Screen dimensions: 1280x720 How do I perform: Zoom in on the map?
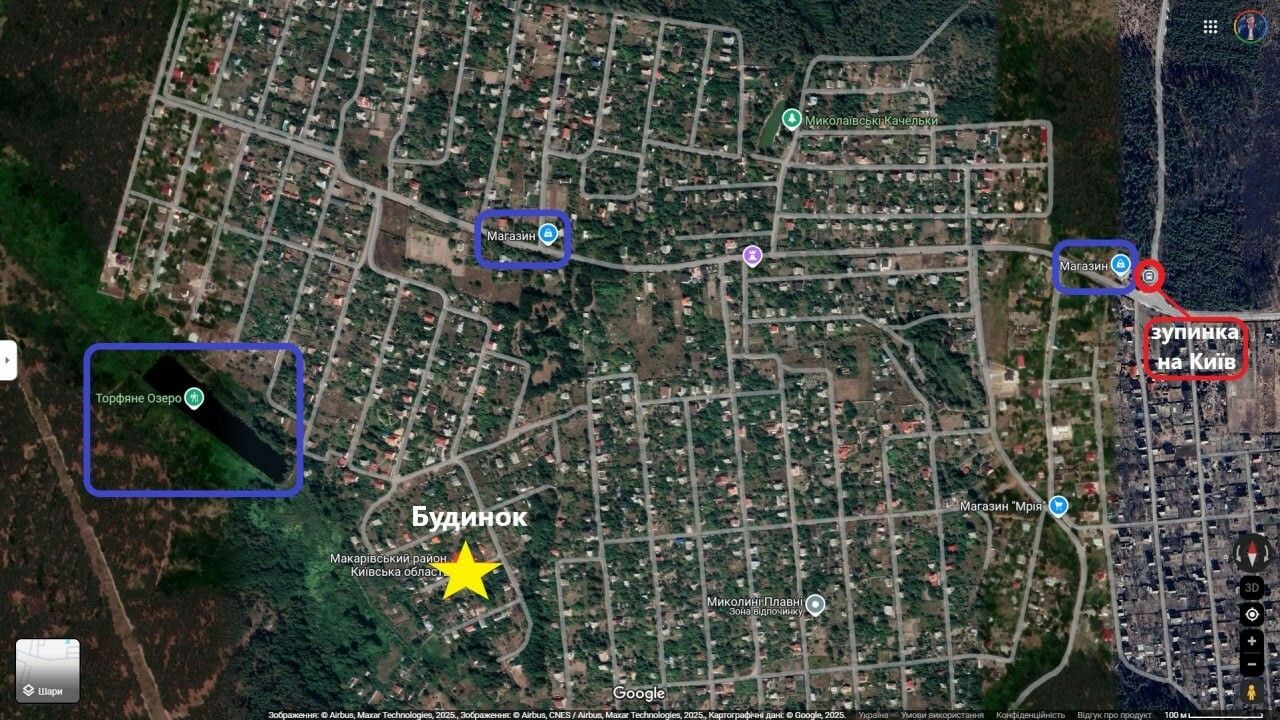click(1251, 641)
